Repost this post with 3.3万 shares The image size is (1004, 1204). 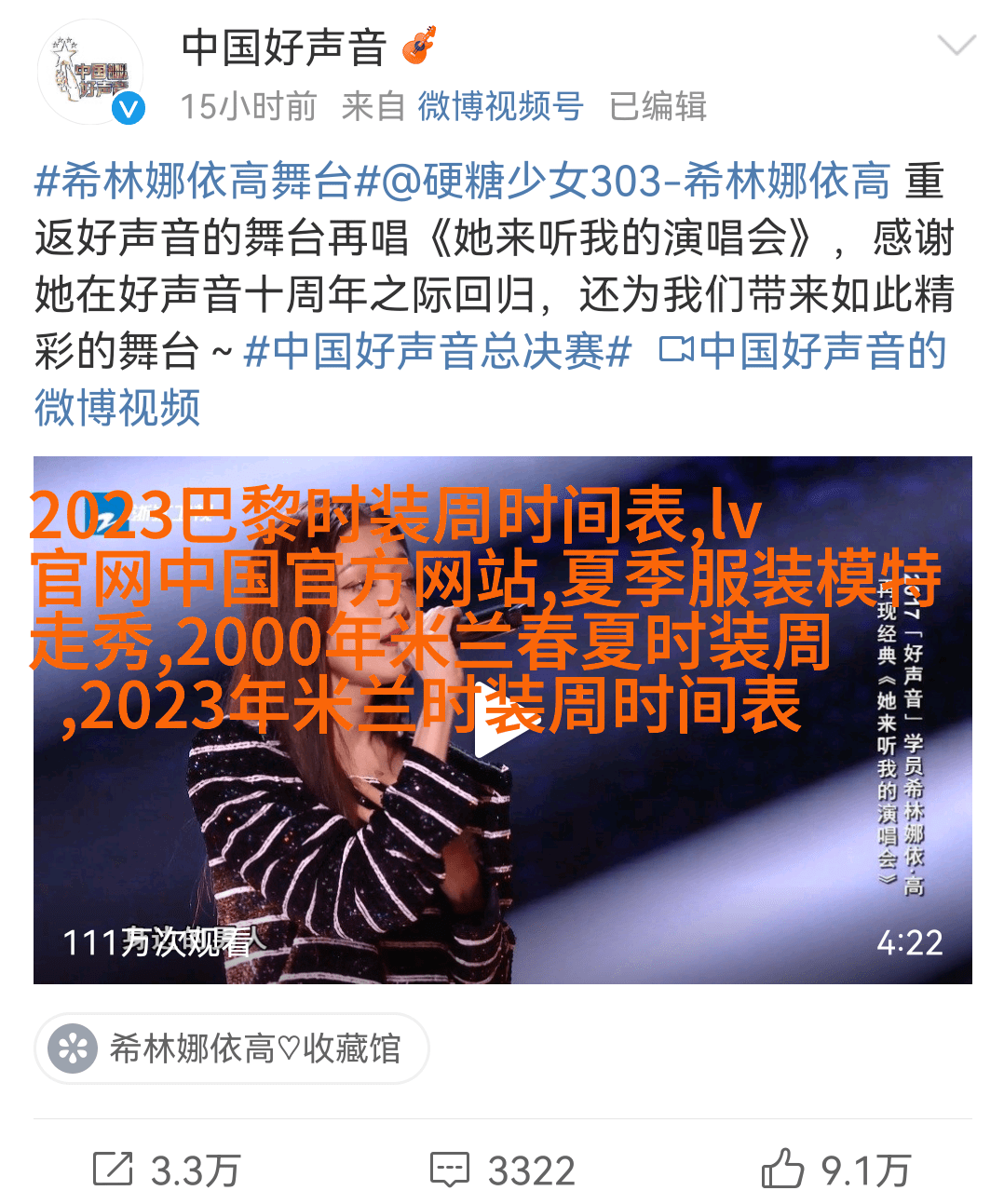pyautogui.click(x=168, y=1170)
